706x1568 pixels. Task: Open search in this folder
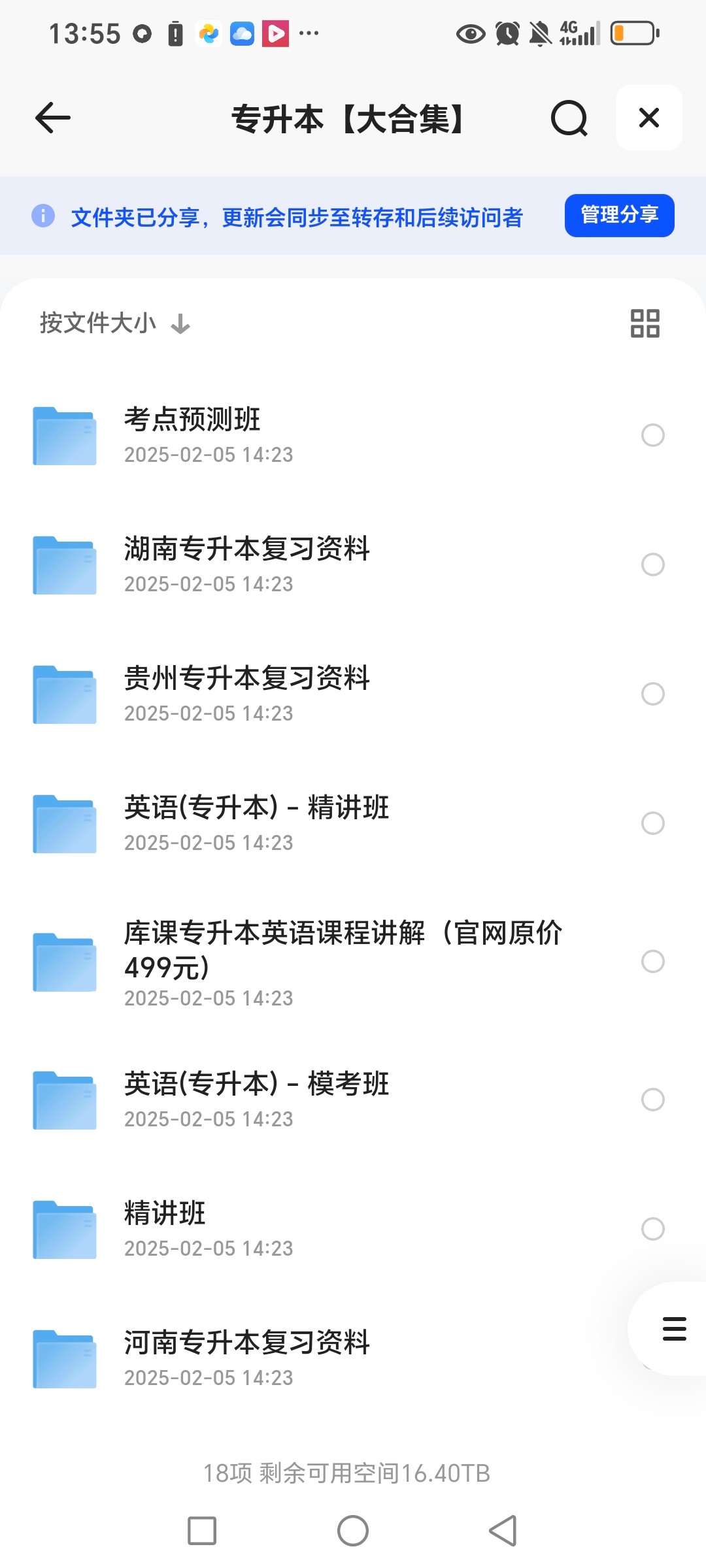tap(569, 118)
